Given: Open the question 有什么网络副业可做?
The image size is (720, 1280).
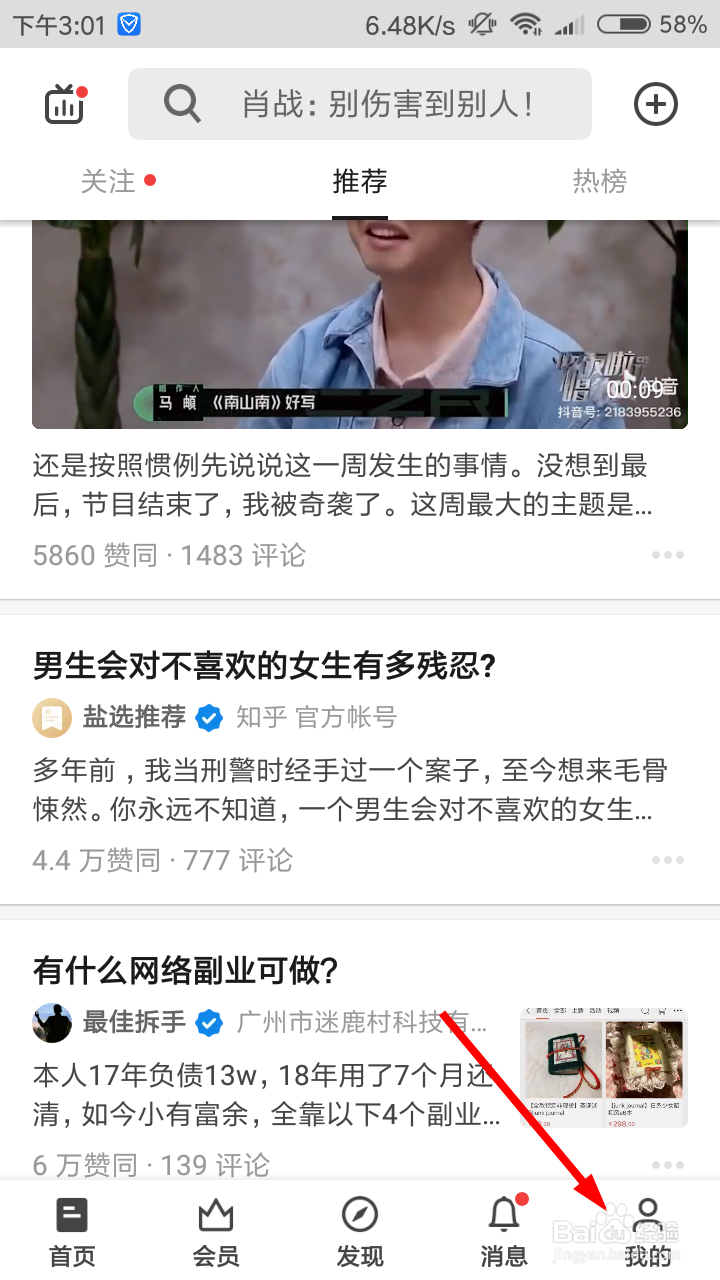Looking at the screenshot, I should (186, 970).
